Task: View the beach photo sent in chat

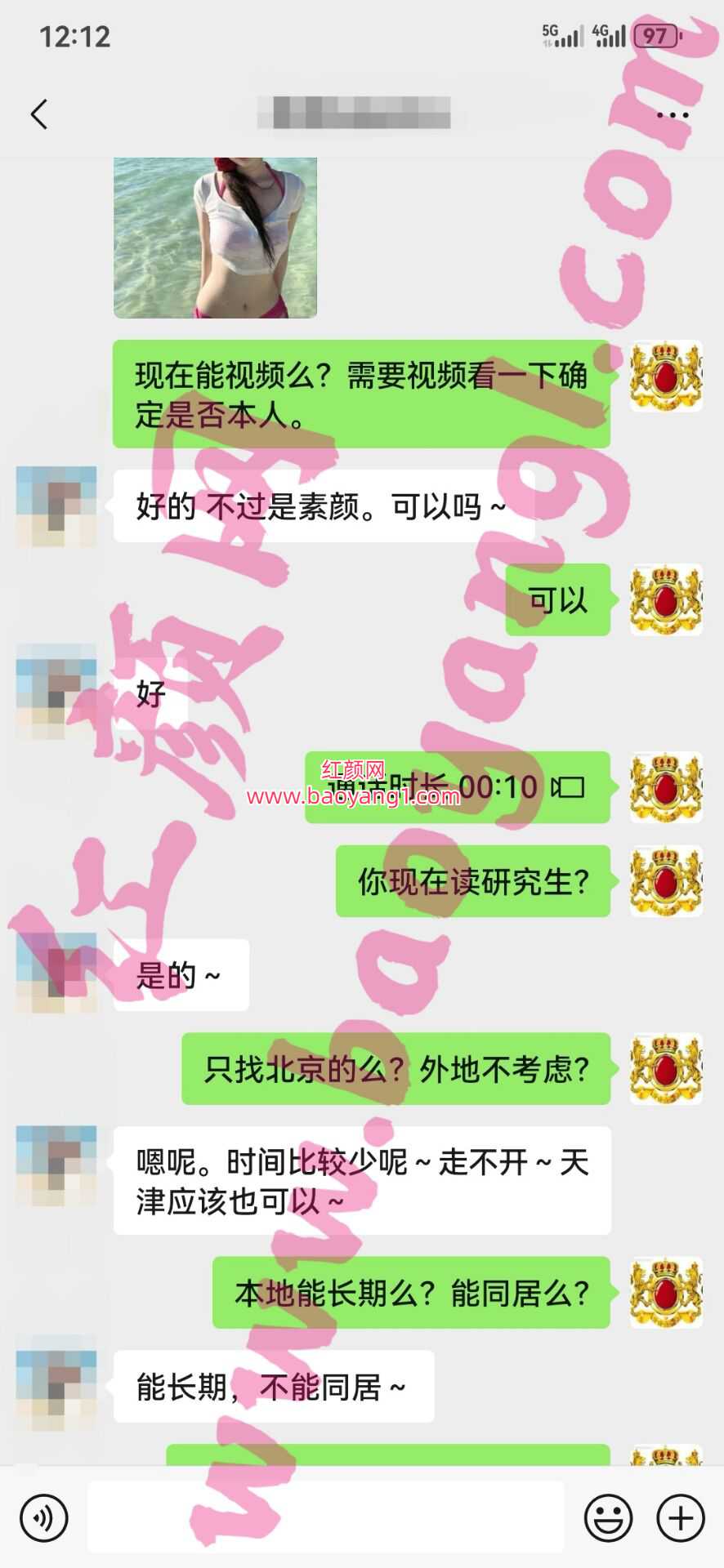Action: (x=215, y=237)
